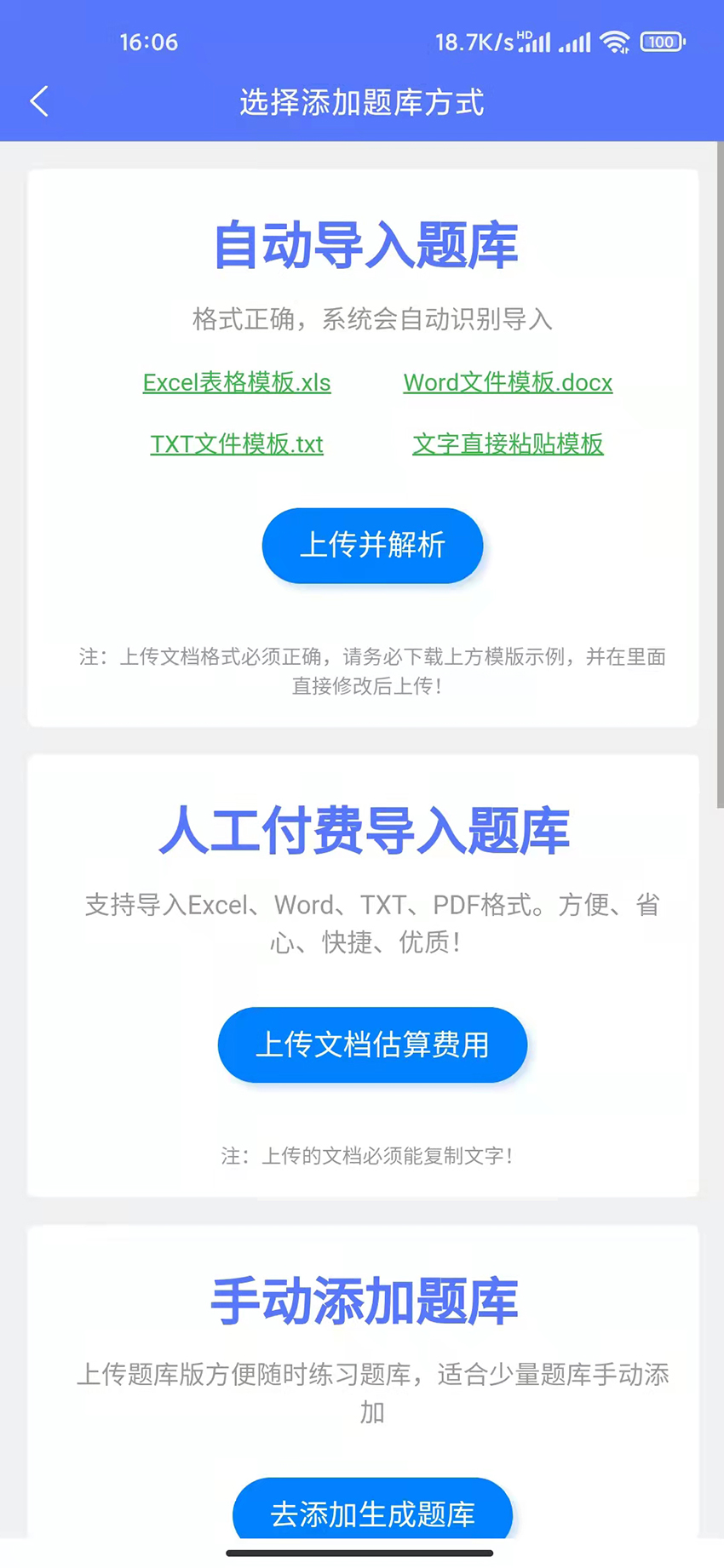Tap the 上传并解析 upload button
This screenshot has width=724, height=1568.
pyautogui.click(x=372, y=546)
